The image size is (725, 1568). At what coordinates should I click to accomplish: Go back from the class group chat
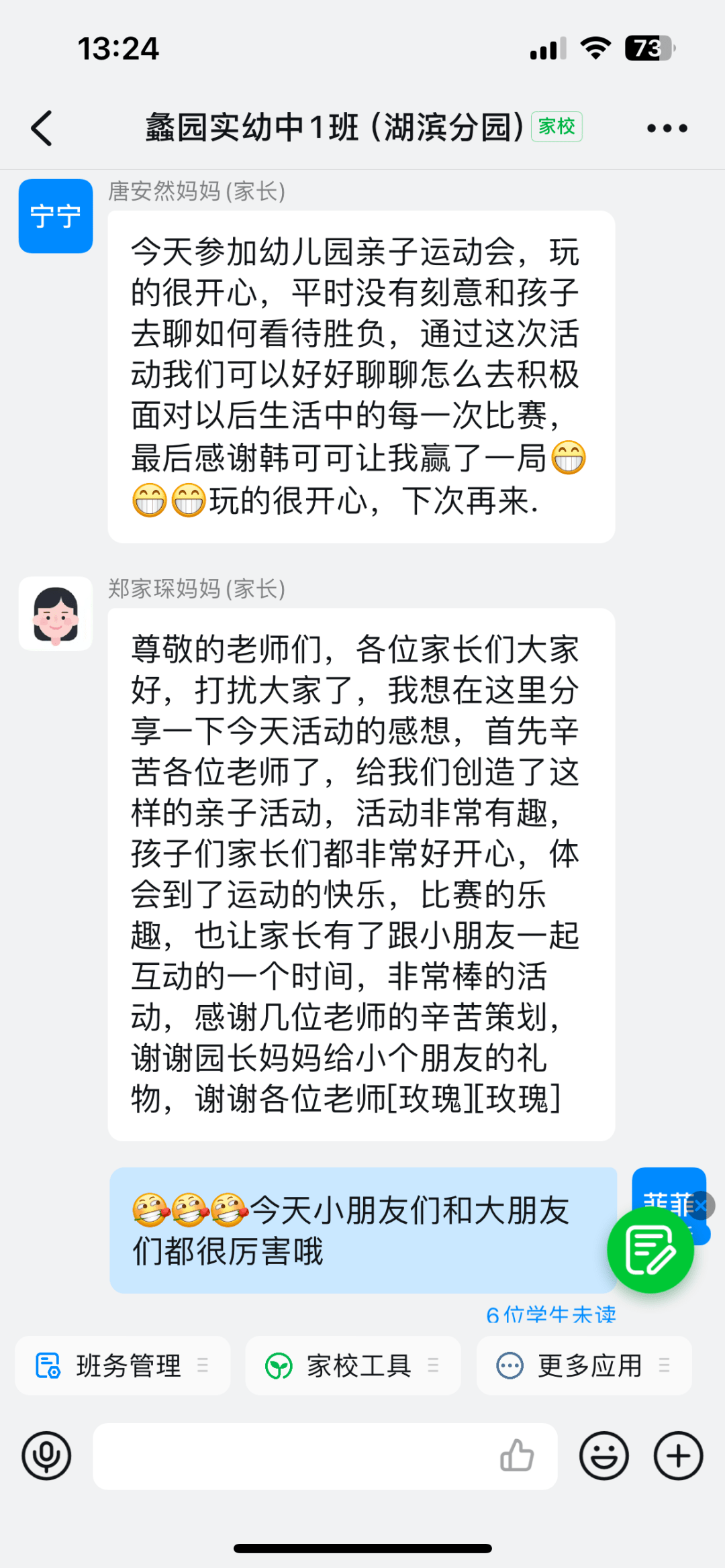(x=42, y=127)
